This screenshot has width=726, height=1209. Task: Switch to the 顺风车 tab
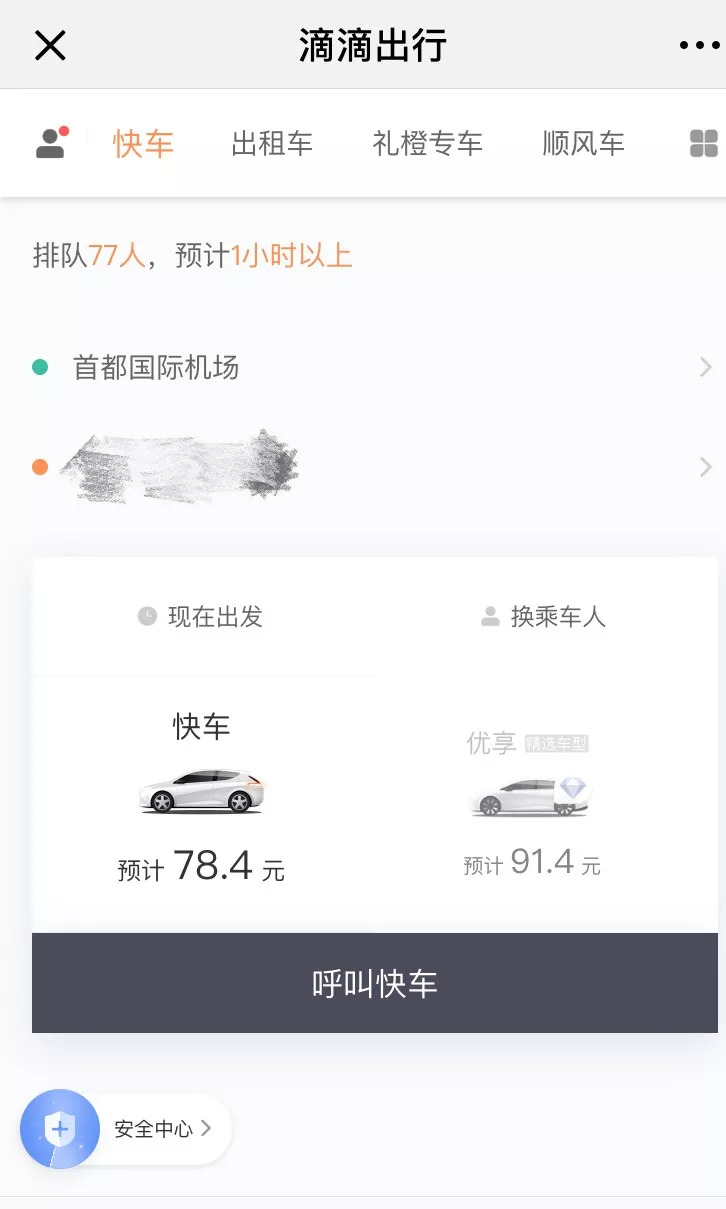point(583,143)
